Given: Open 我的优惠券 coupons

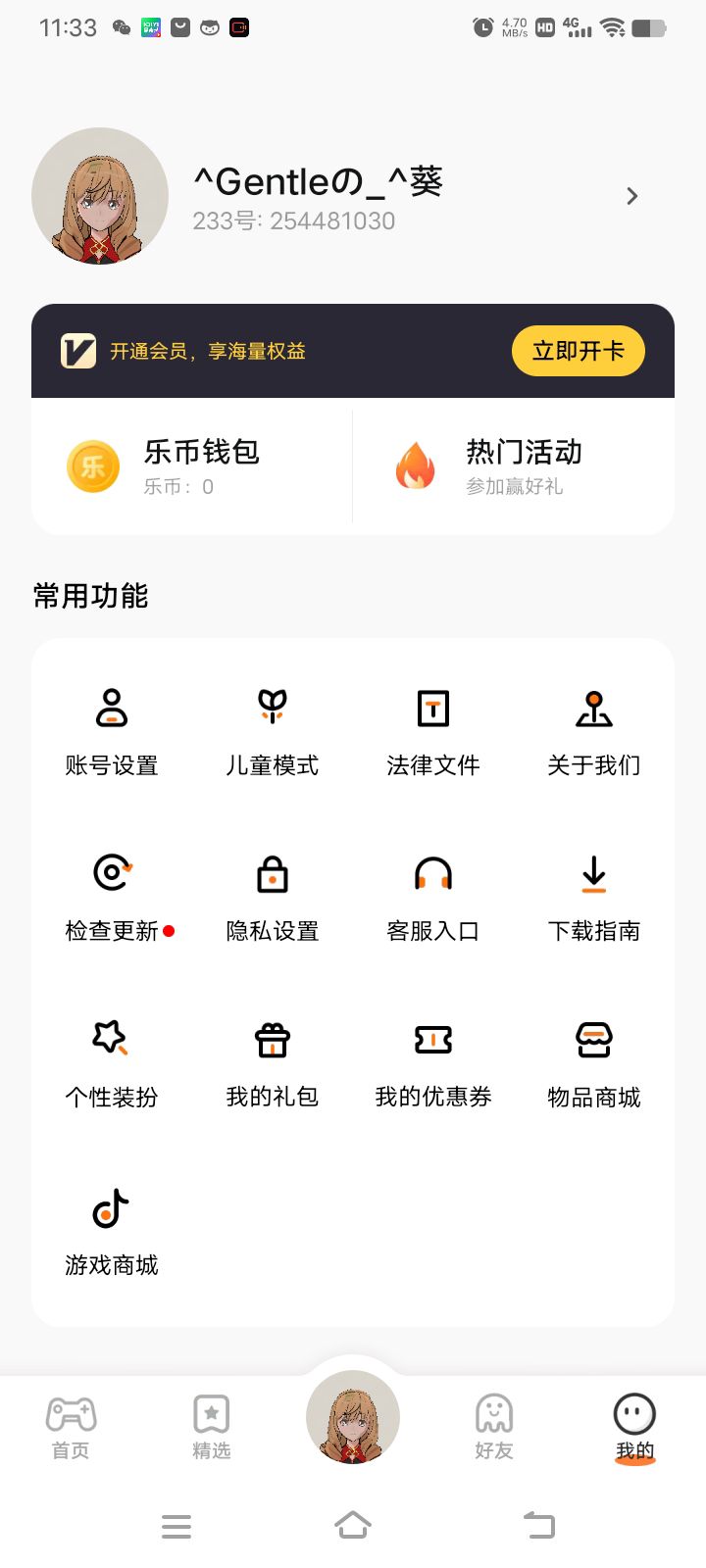Looking at the screenshot, I should tap(433, 1063).
